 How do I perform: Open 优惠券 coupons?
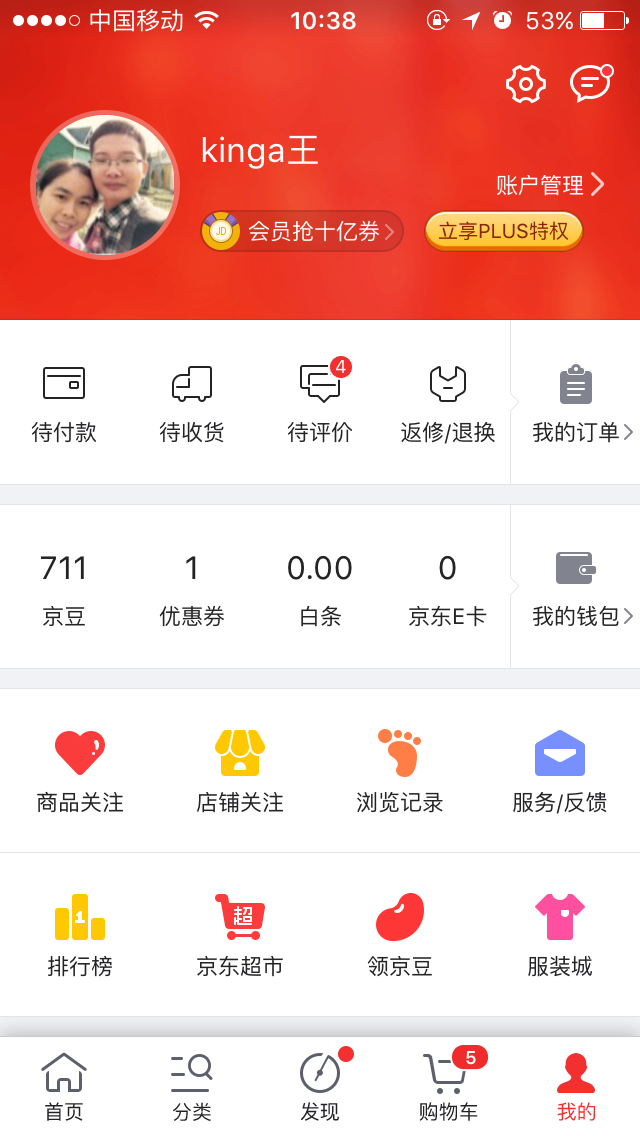coord(192,588)
